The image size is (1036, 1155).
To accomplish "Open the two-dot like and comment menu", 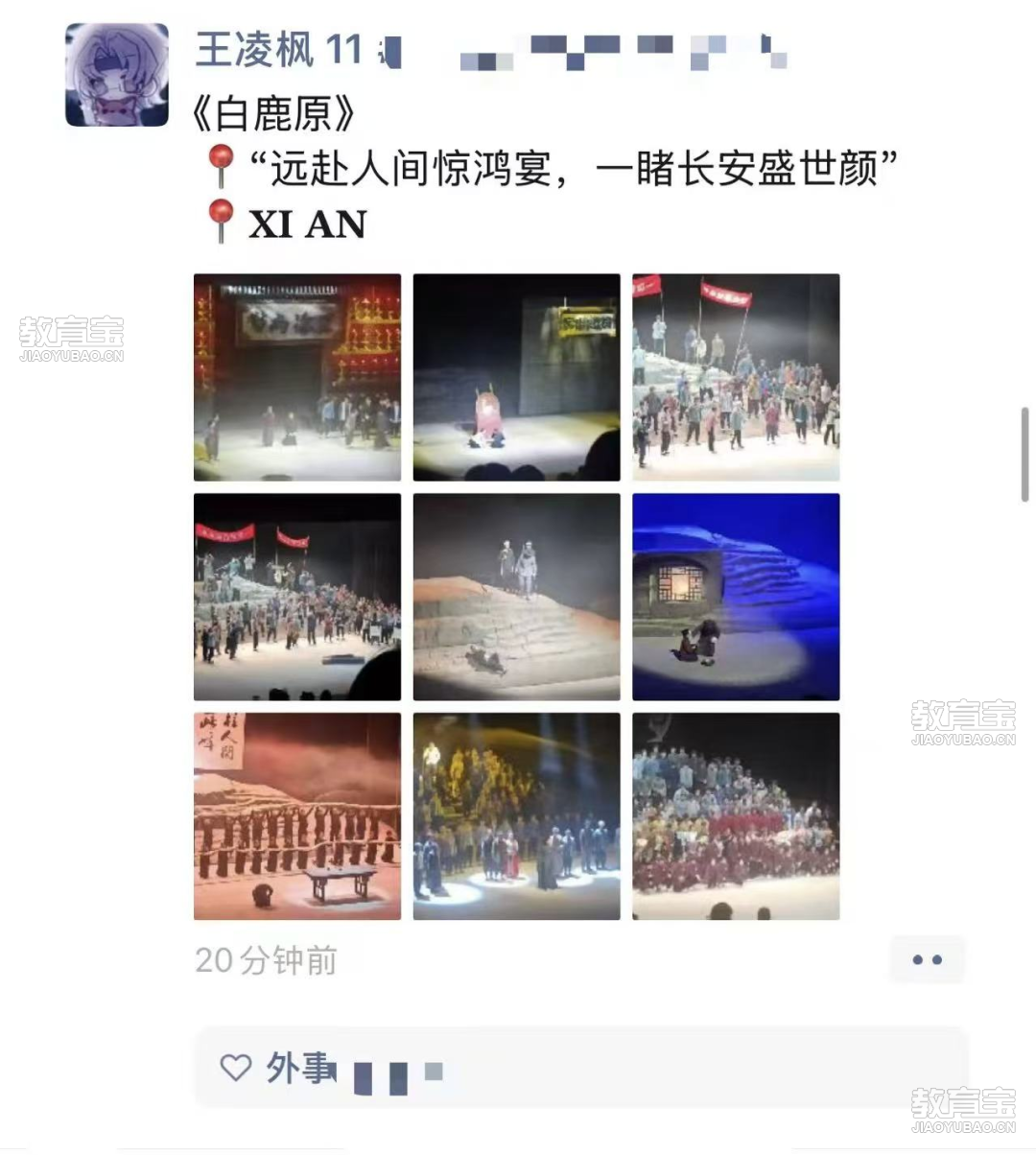I will 927,959.
